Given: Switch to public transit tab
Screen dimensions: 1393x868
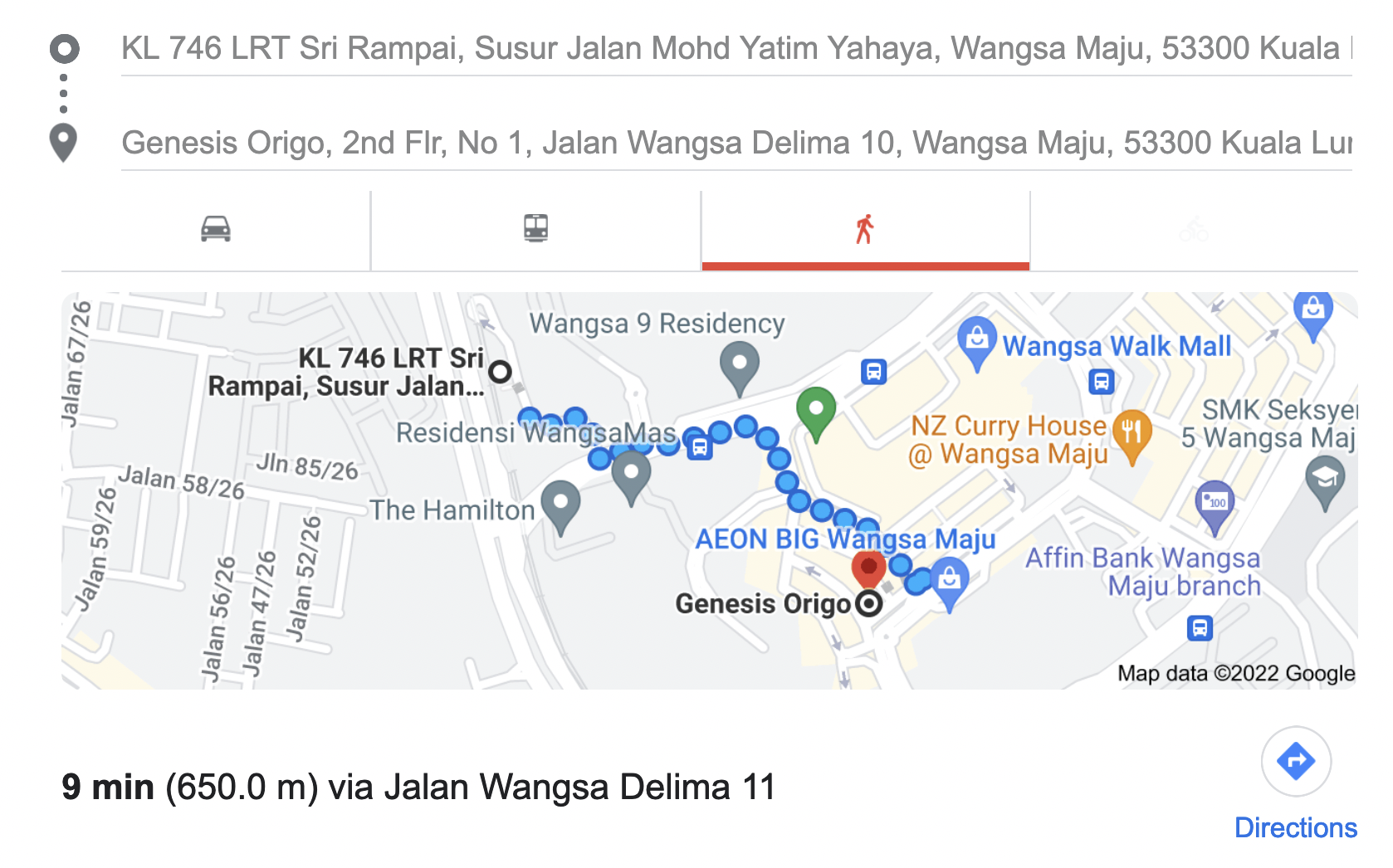Looking at the screenshot, I should [535, 229].
